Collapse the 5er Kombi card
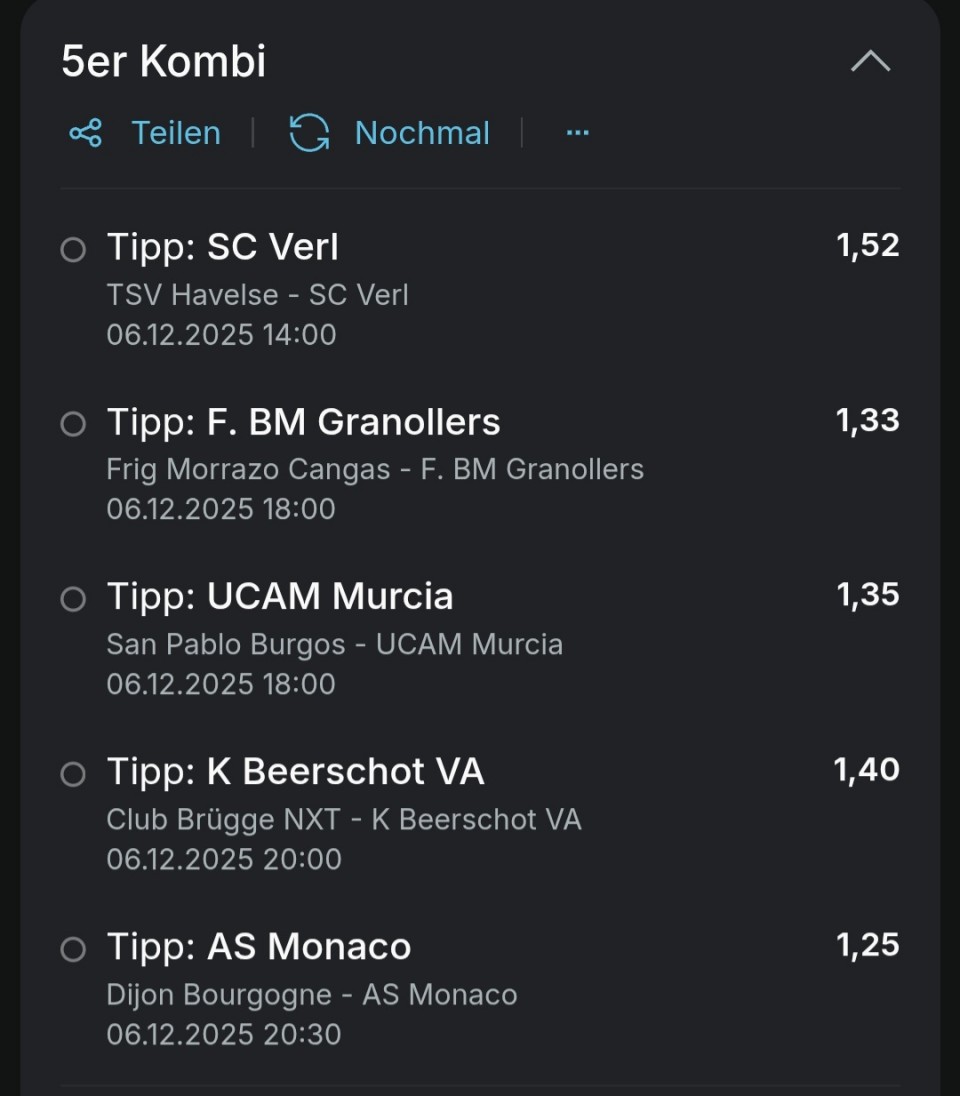 coord(870,62)
